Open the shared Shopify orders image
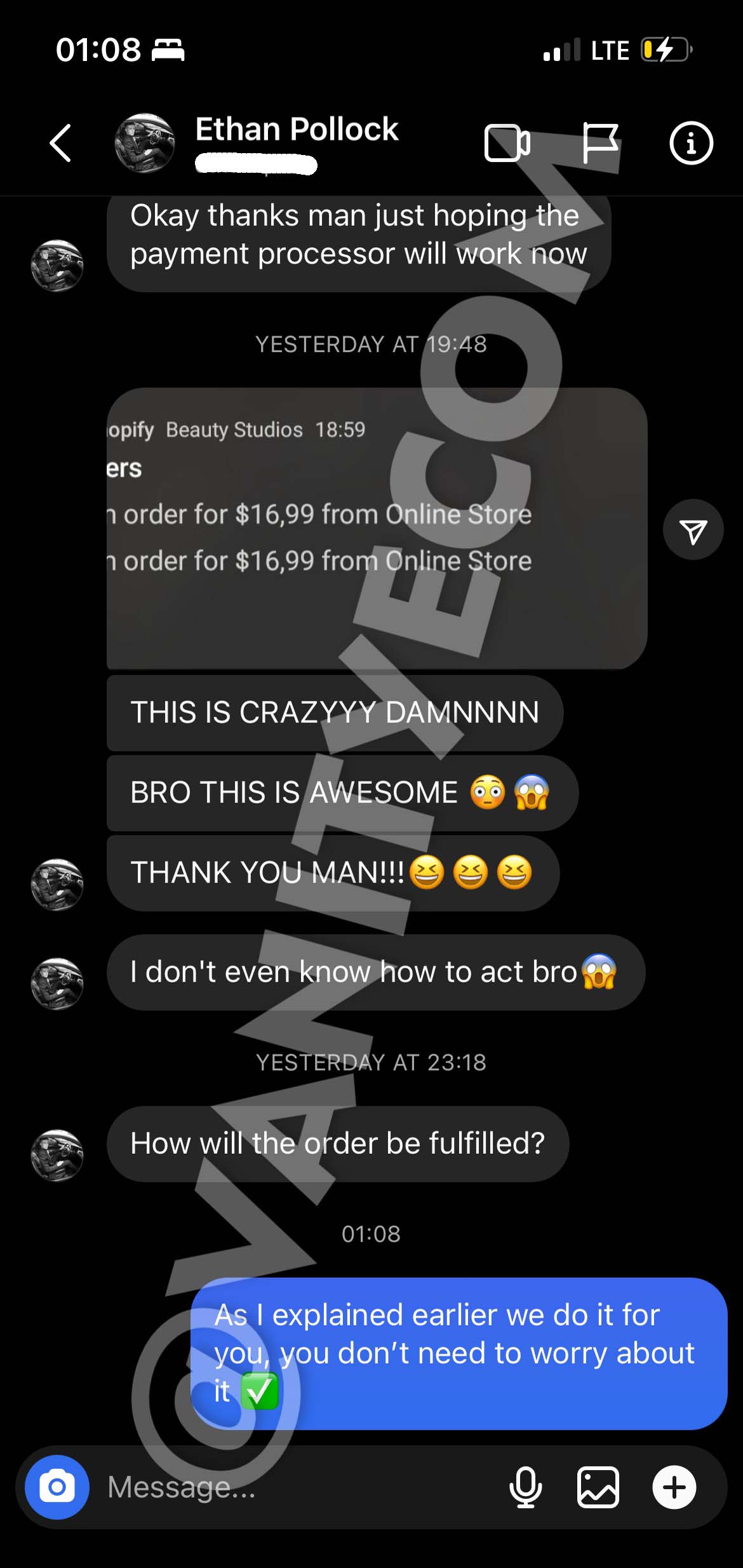The width and height of the screenshot is (743, 1568). 376,527
